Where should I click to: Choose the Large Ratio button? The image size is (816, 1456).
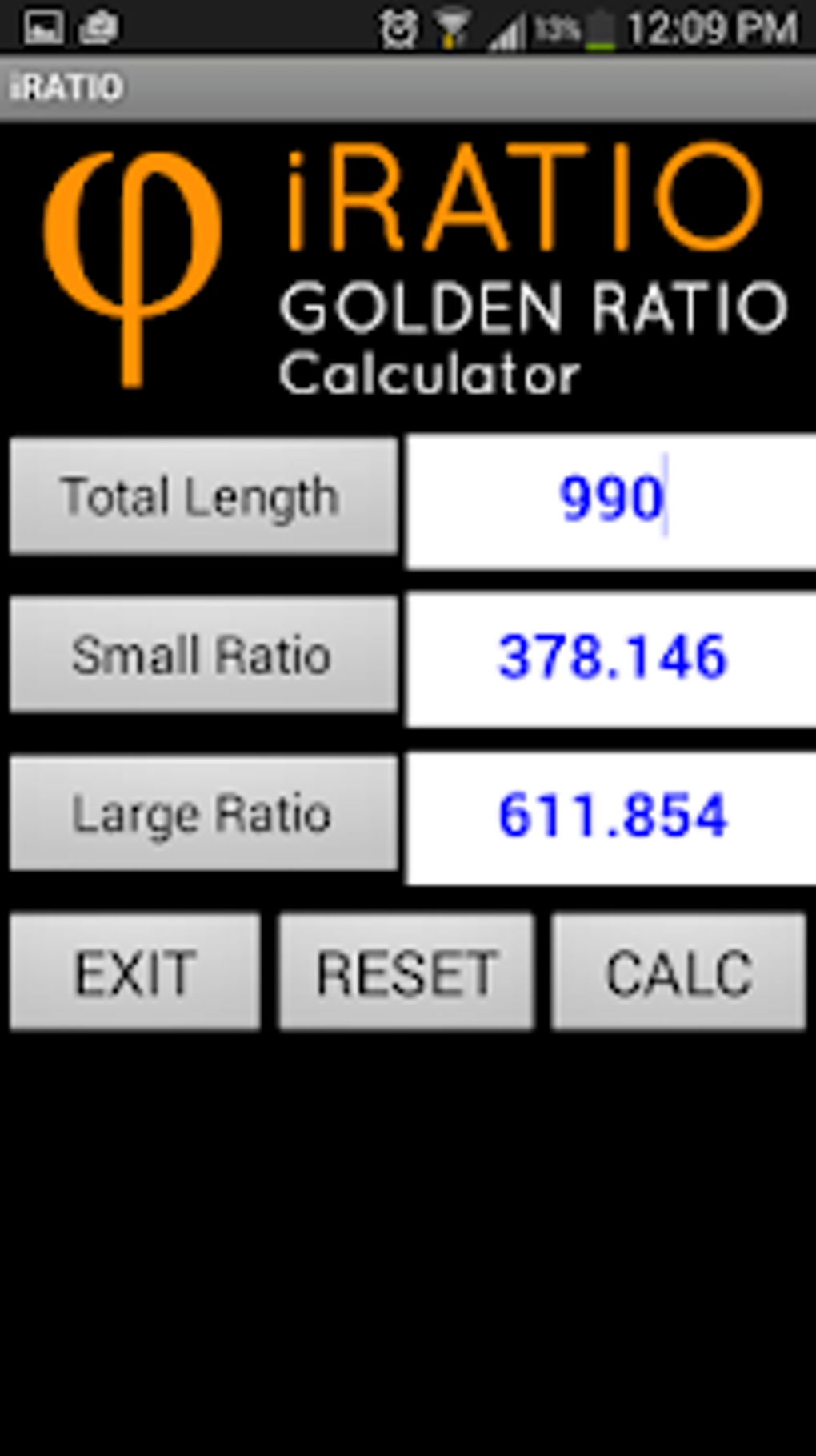point(203,812)
